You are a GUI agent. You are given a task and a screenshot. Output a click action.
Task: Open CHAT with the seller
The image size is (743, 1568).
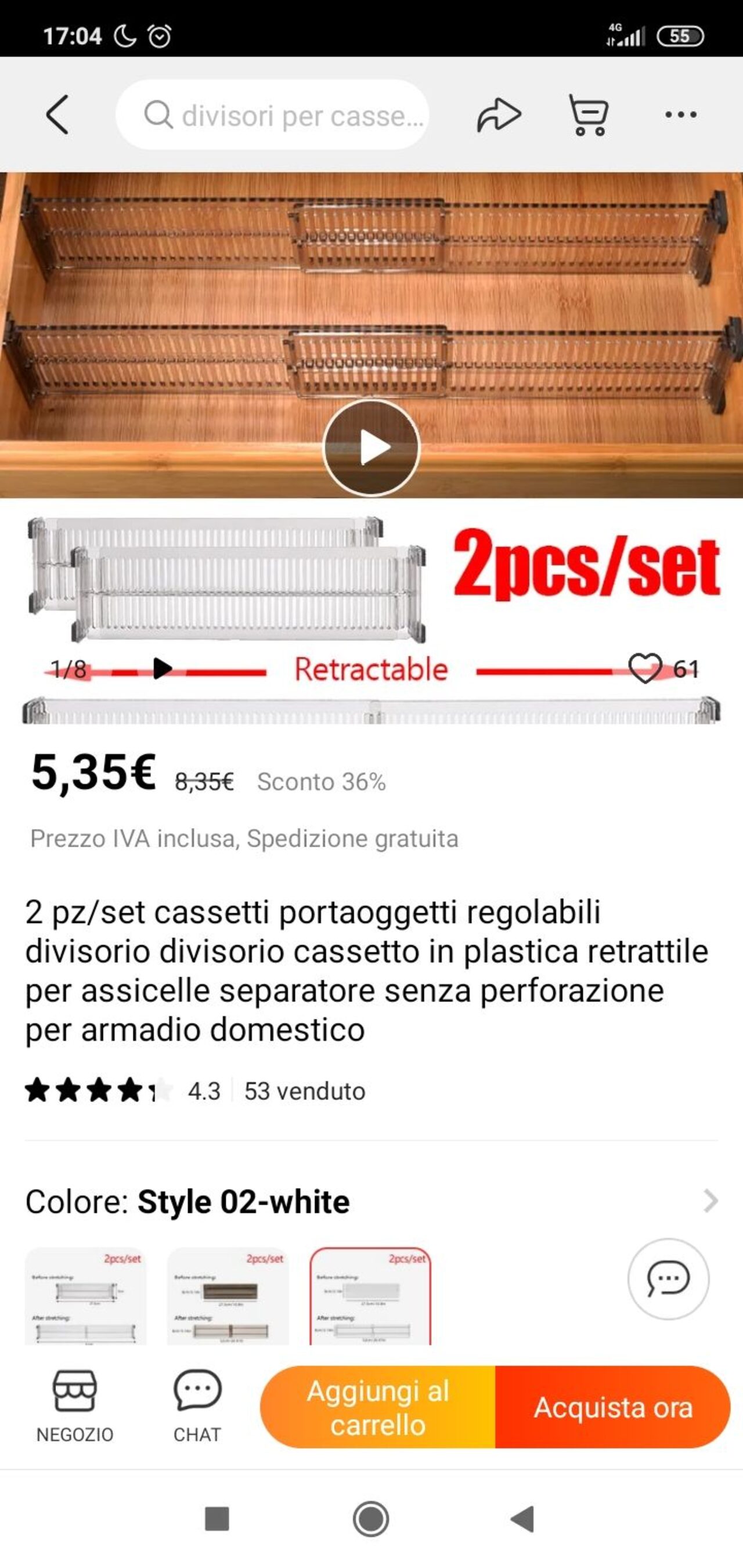pyautogui.click(x=197, y=1407)
